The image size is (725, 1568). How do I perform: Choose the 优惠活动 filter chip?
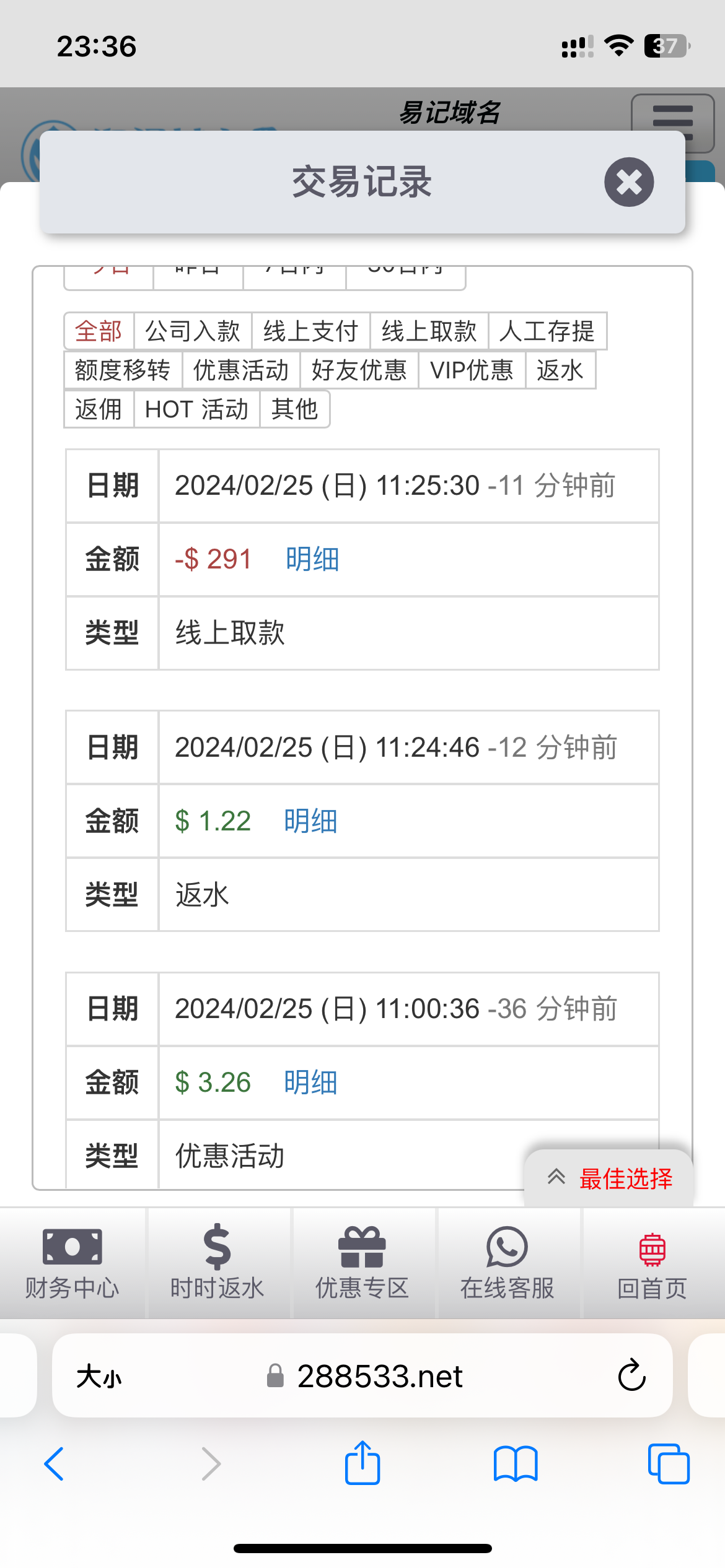(241, 370)
